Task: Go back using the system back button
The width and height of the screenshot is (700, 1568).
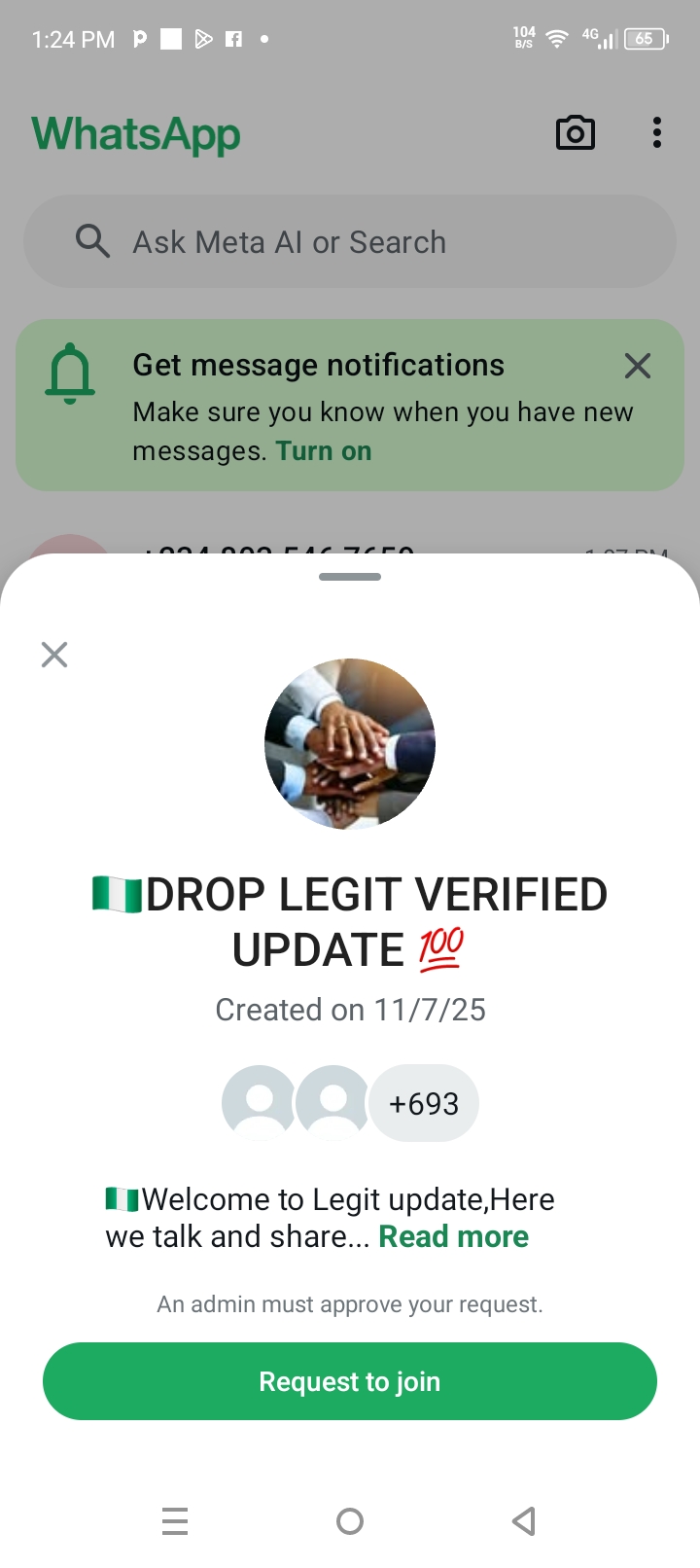Action: tap(524, 1520)
